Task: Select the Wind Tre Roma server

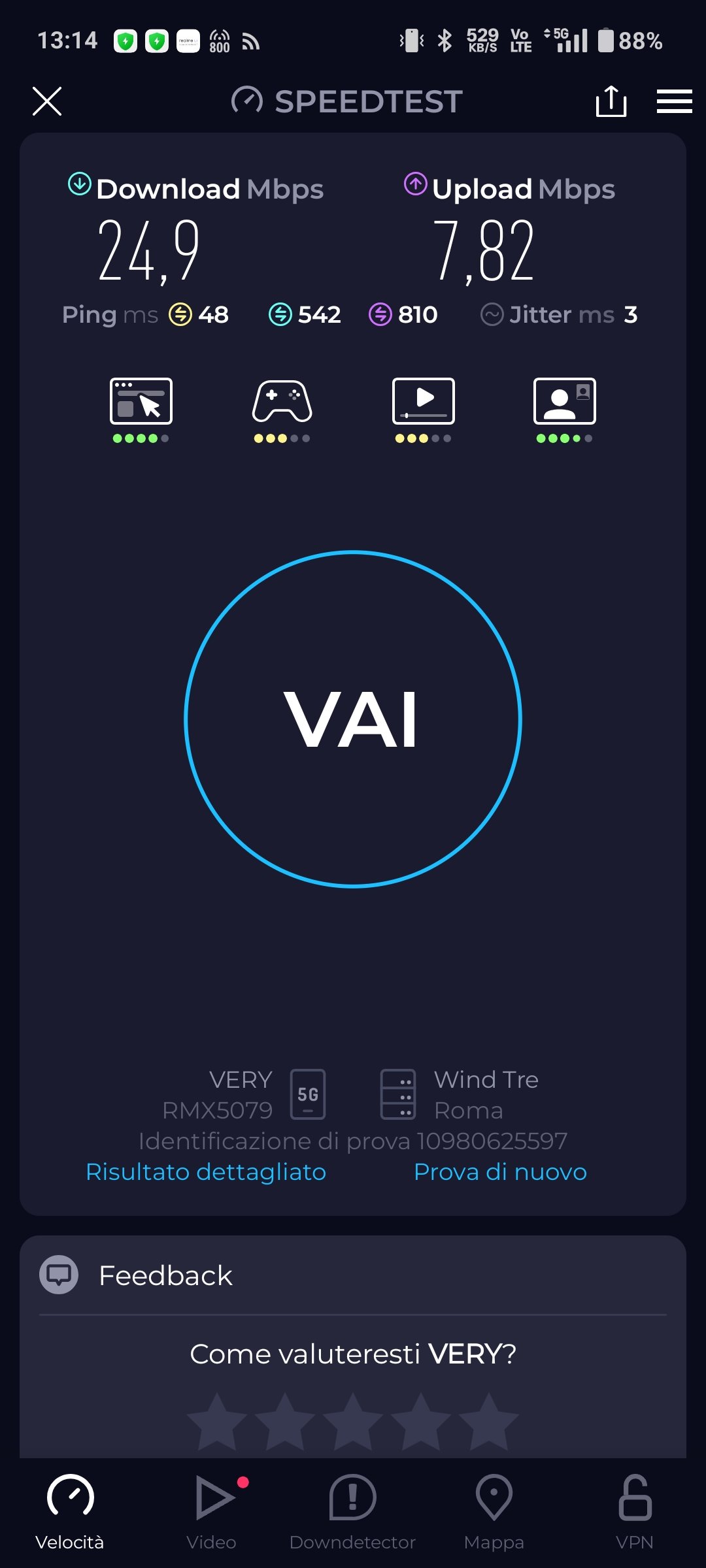Action: [460, 1094]
